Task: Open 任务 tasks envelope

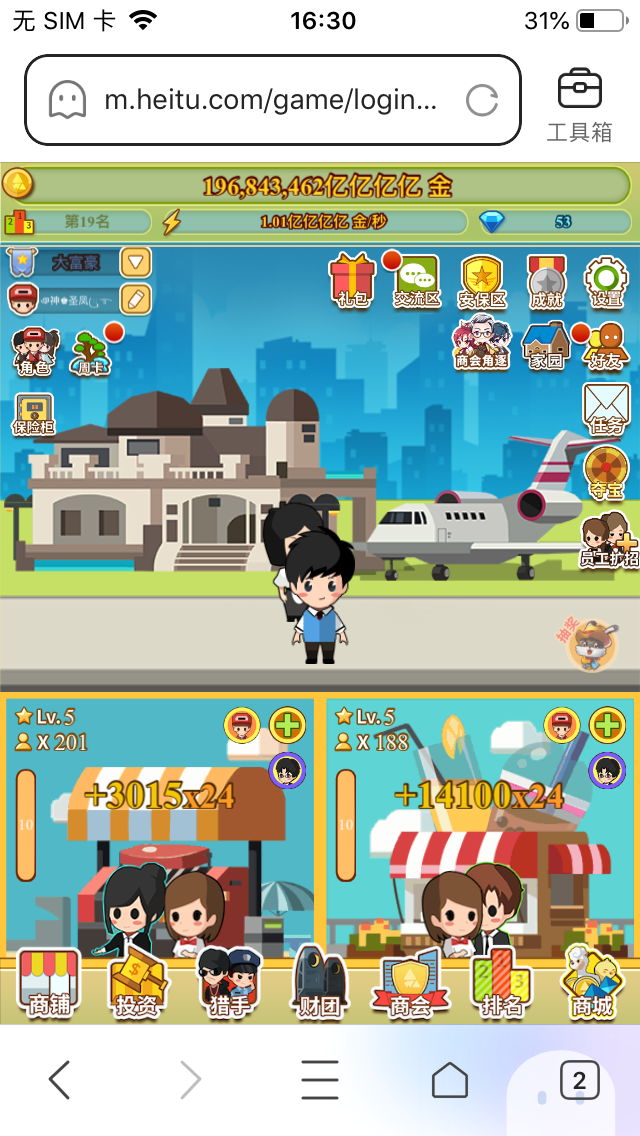Action: pos(606,409)
